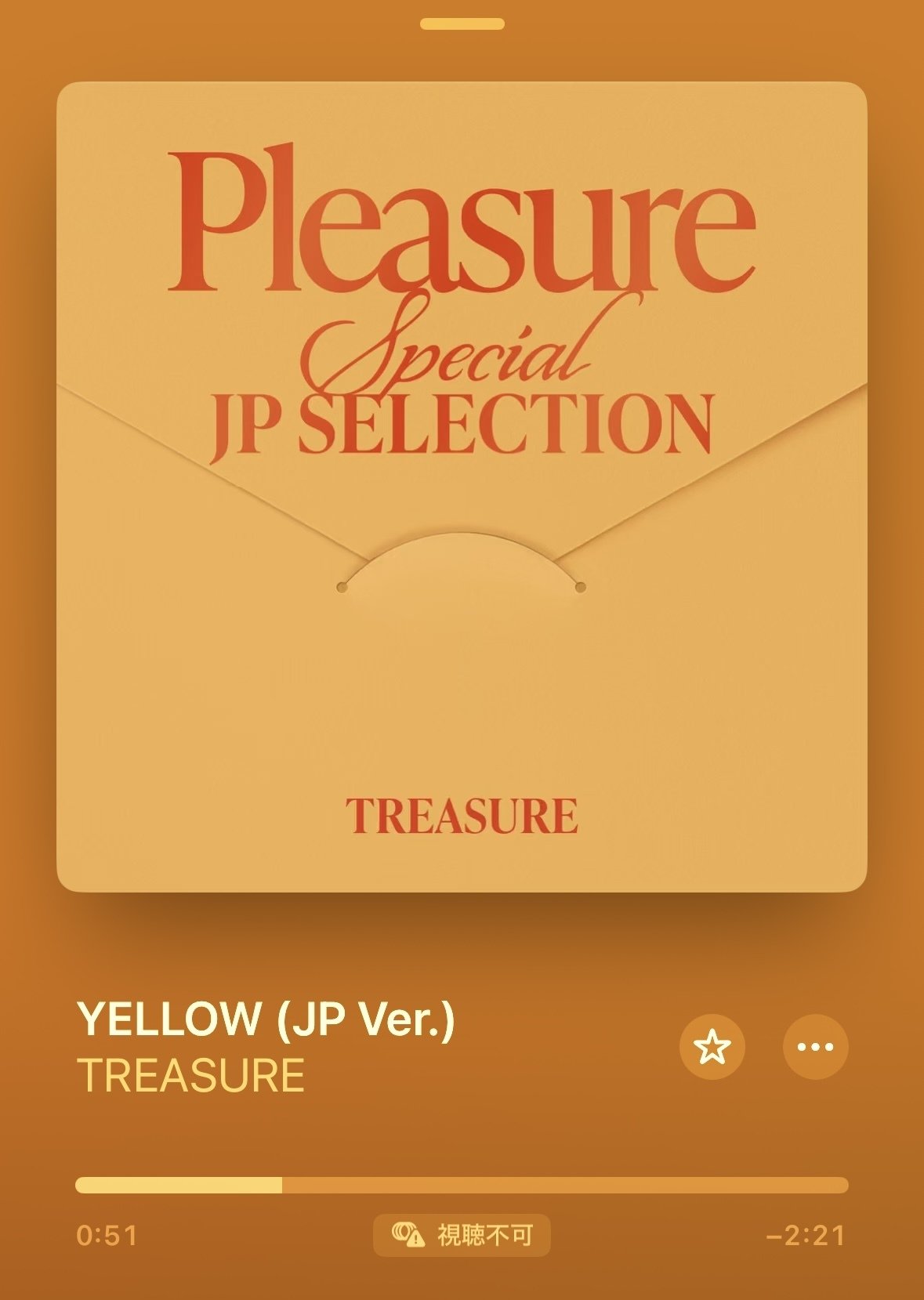Viewport: 924px width, 1300px height.
Task: Tap the grabber handle to close player
Action: (462, 24)
